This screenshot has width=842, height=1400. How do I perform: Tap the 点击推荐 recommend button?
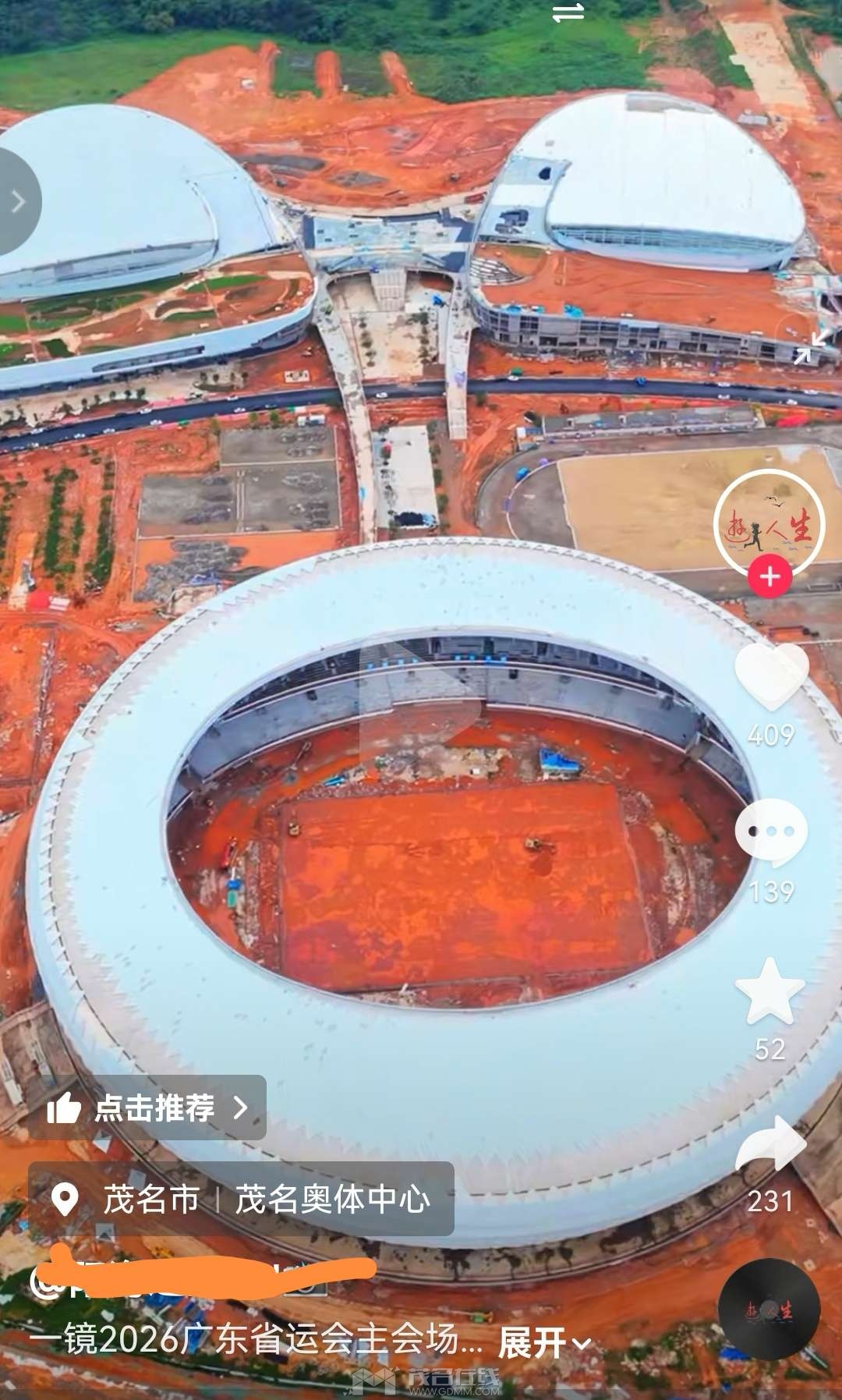click(147, 1108)
